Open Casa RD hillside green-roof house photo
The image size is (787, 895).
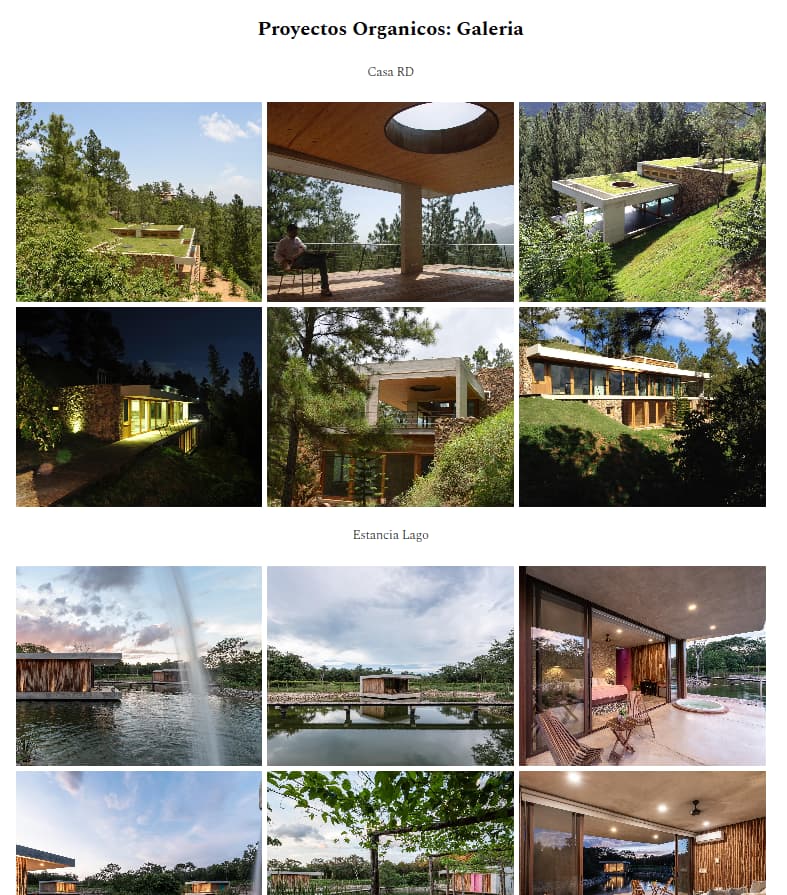click(139, 201)
